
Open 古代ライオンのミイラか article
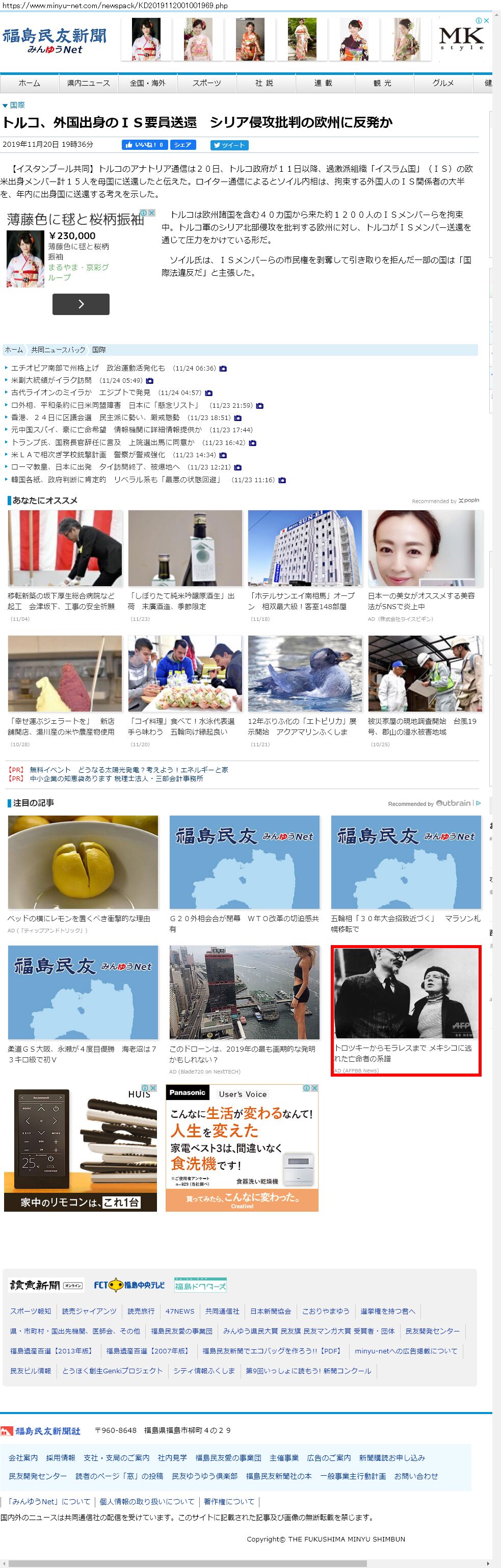click(81, 393)
